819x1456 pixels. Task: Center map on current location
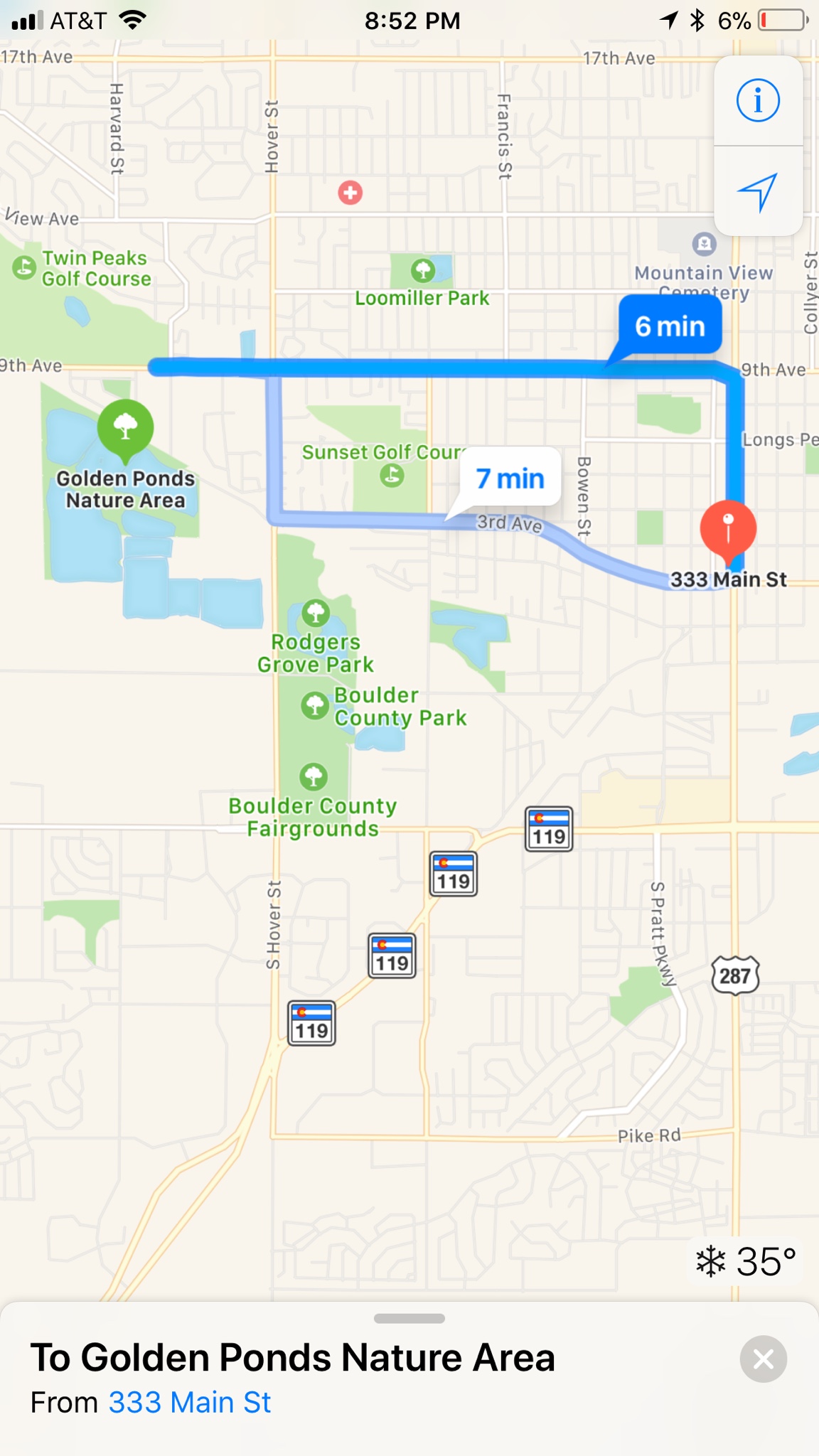coord(758,191)
